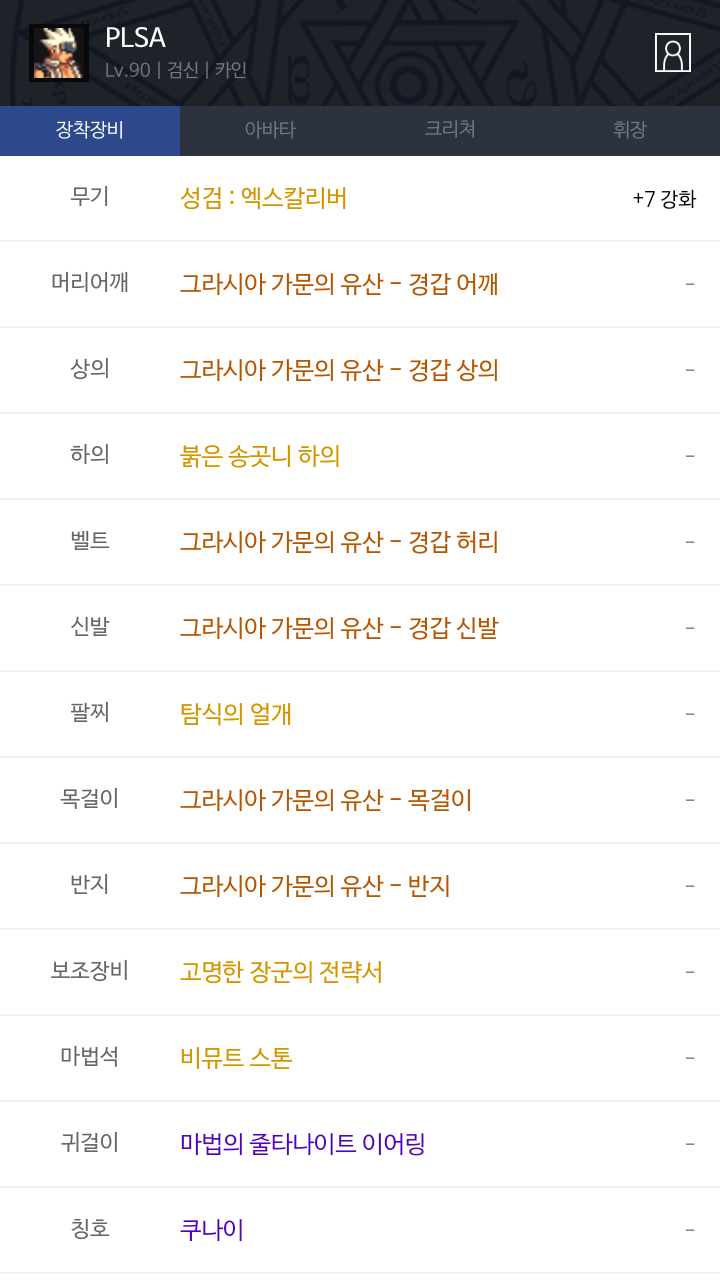
Task: Select the 장착장비 tab
Action: pyautogui.click(x=90, y=130)
